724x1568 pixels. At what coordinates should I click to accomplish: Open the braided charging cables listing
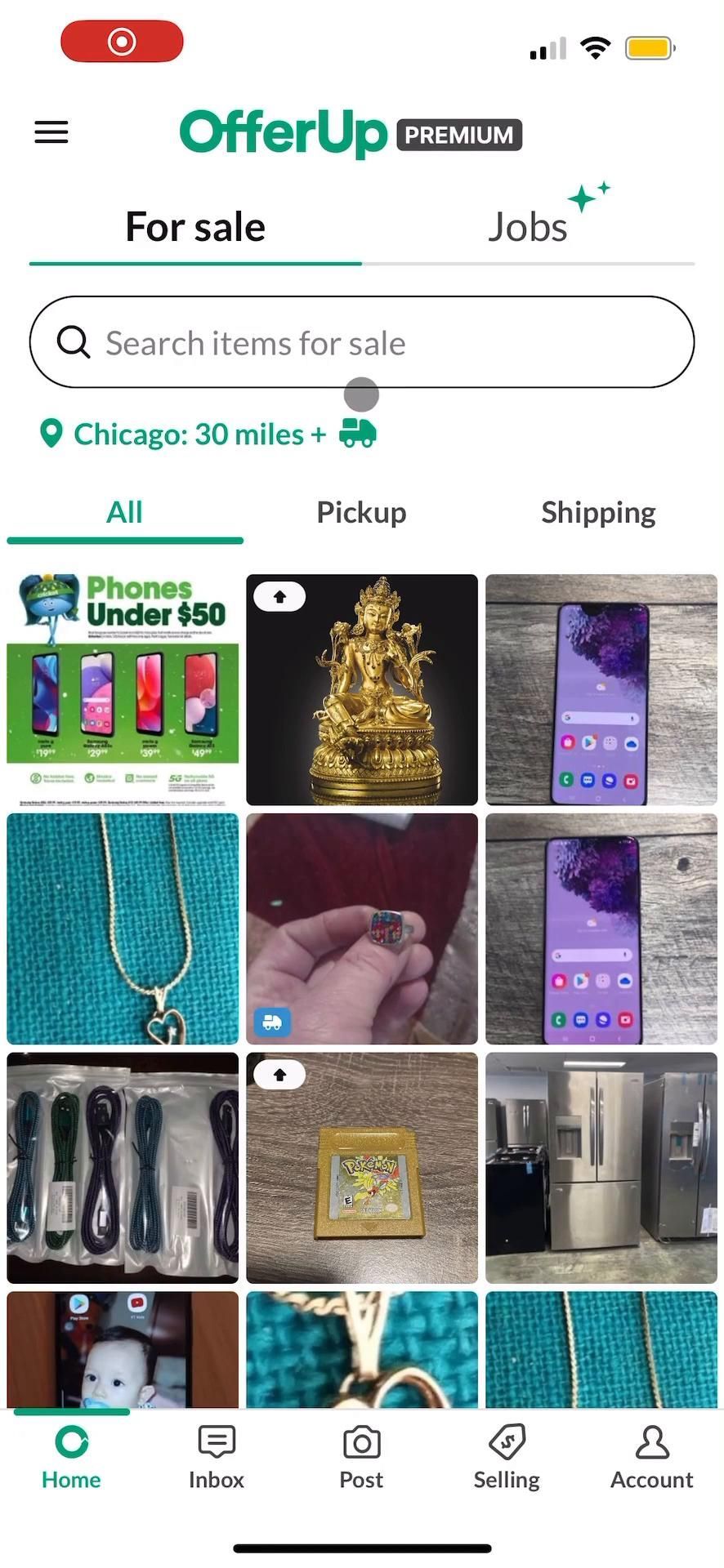coord(123,1168)
